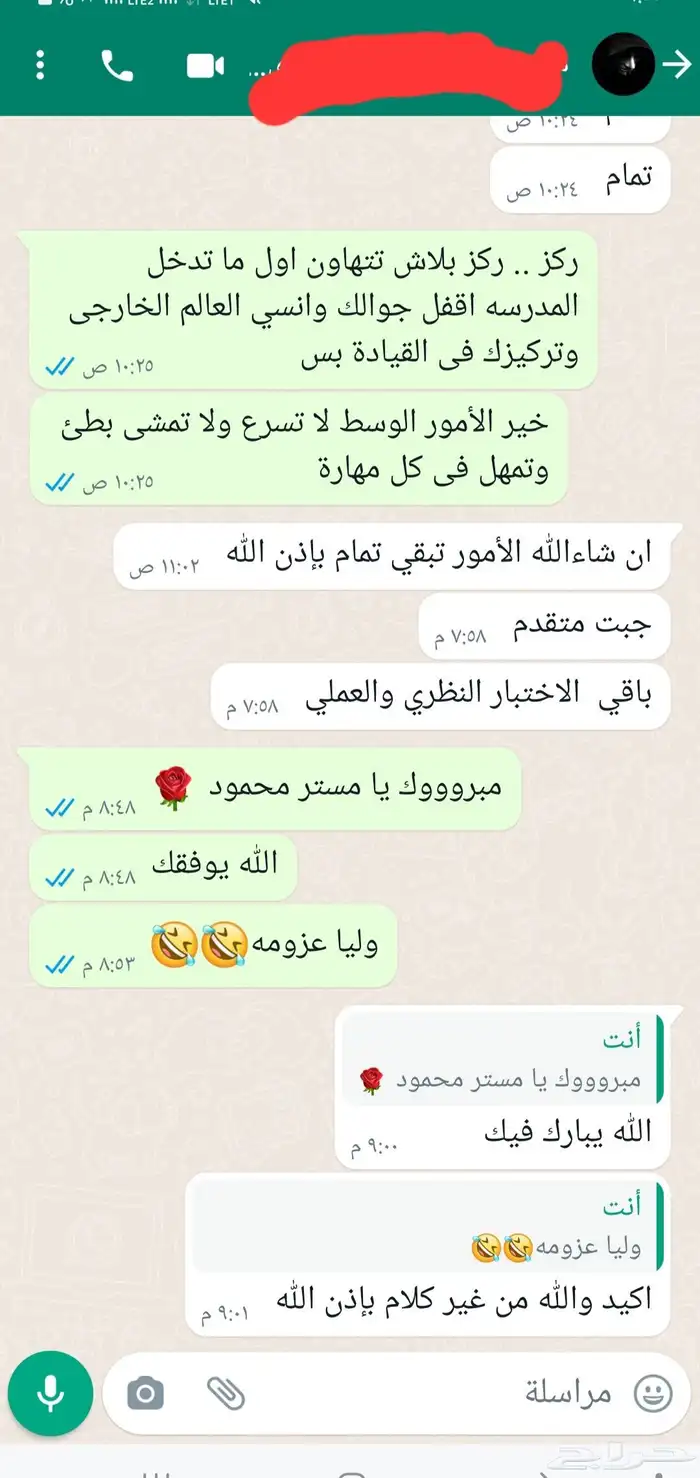Screen dimensions: 700x1478
Task: Open the contact's profile picture
Action: pyautogui.click(x=623, y=65)
